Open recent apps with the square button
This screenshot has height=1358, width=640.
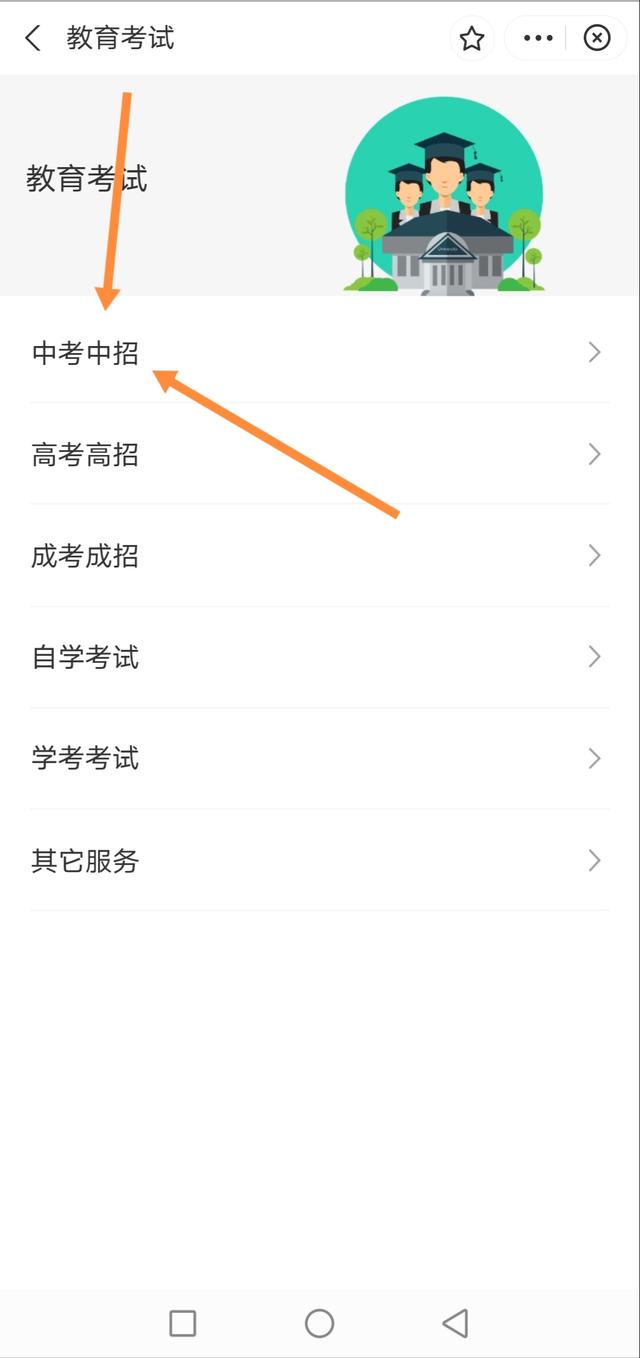pyautogui.click(x=183, y=1323)
